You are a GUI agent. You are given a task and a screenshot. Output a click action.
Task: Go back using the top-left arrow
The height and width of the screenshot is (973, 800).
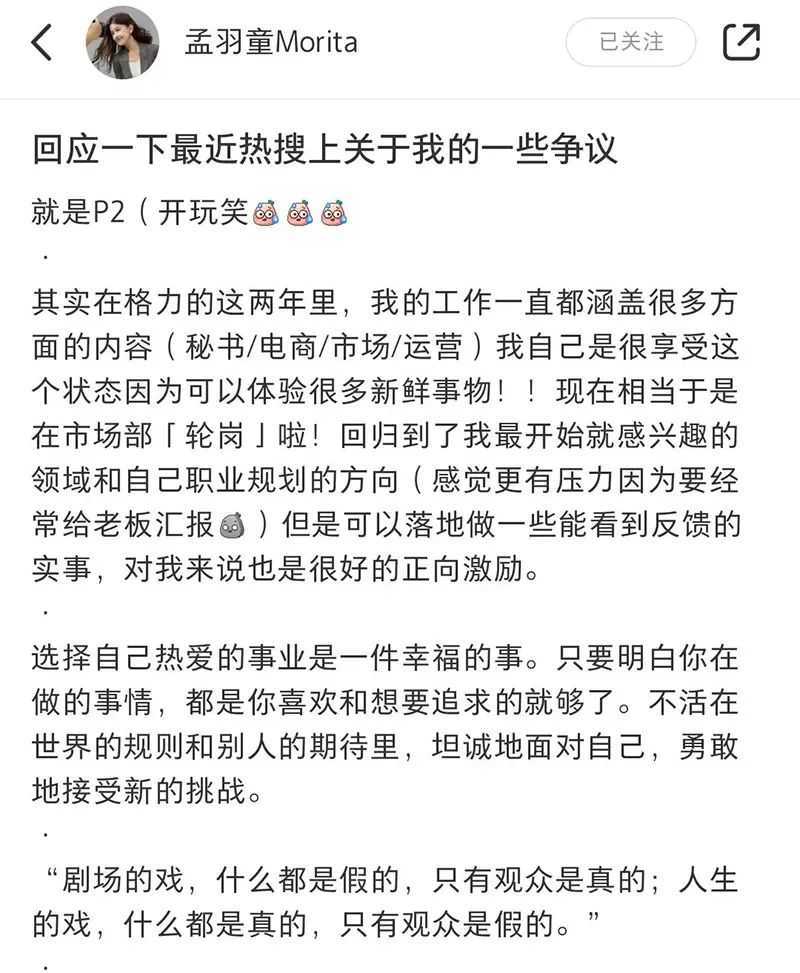point(42,42)
